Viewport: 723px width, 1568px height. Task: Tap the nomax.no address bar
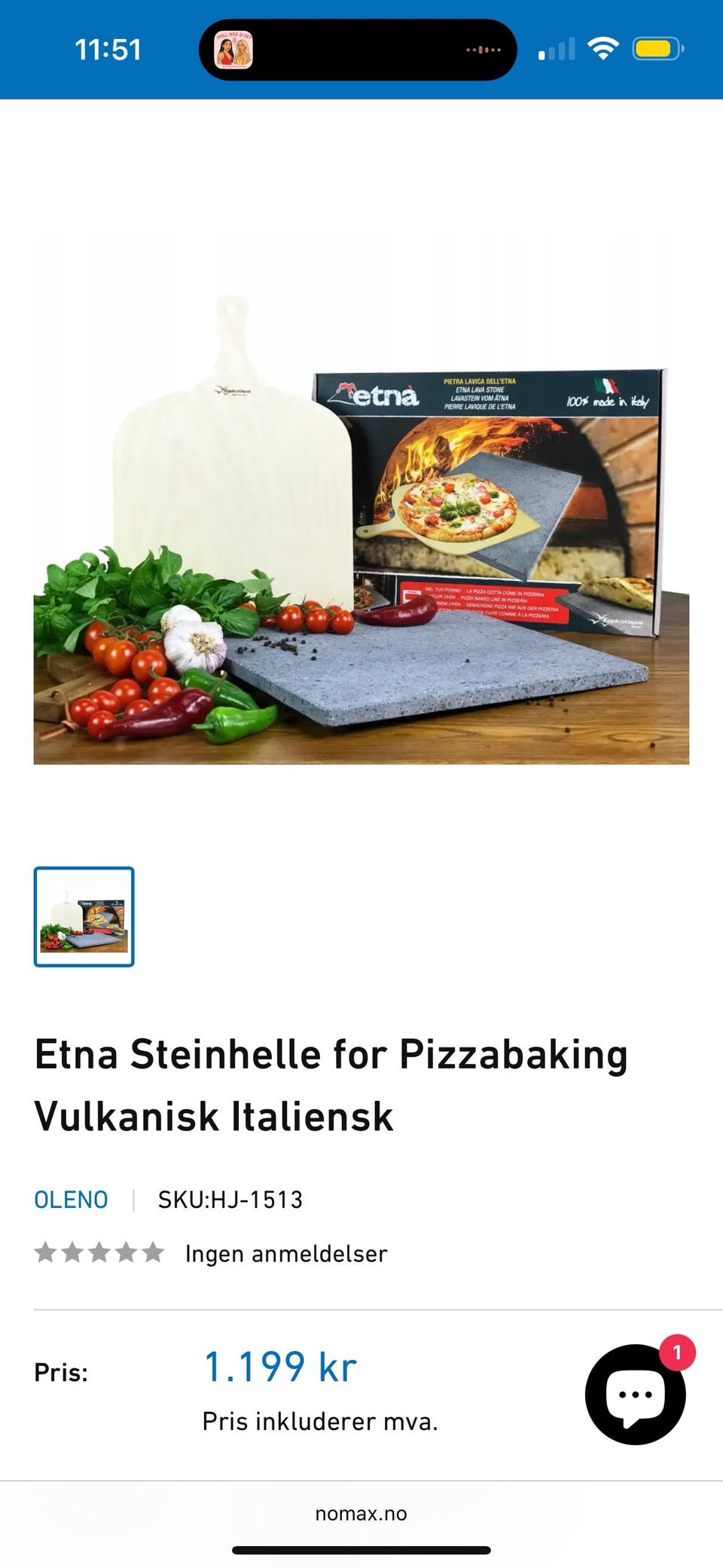(361, 1514)
